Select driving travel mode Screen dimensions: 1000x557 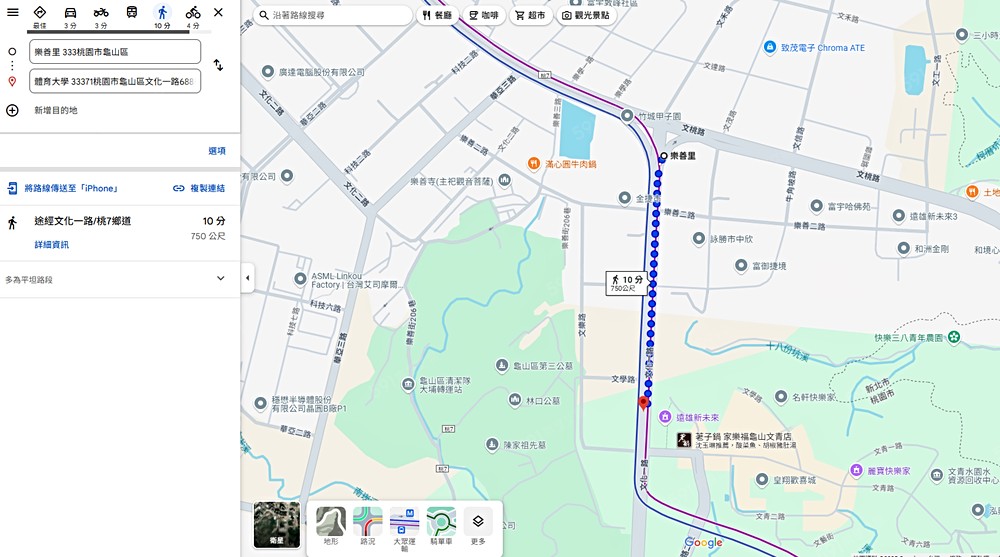[x=70, y=14]
